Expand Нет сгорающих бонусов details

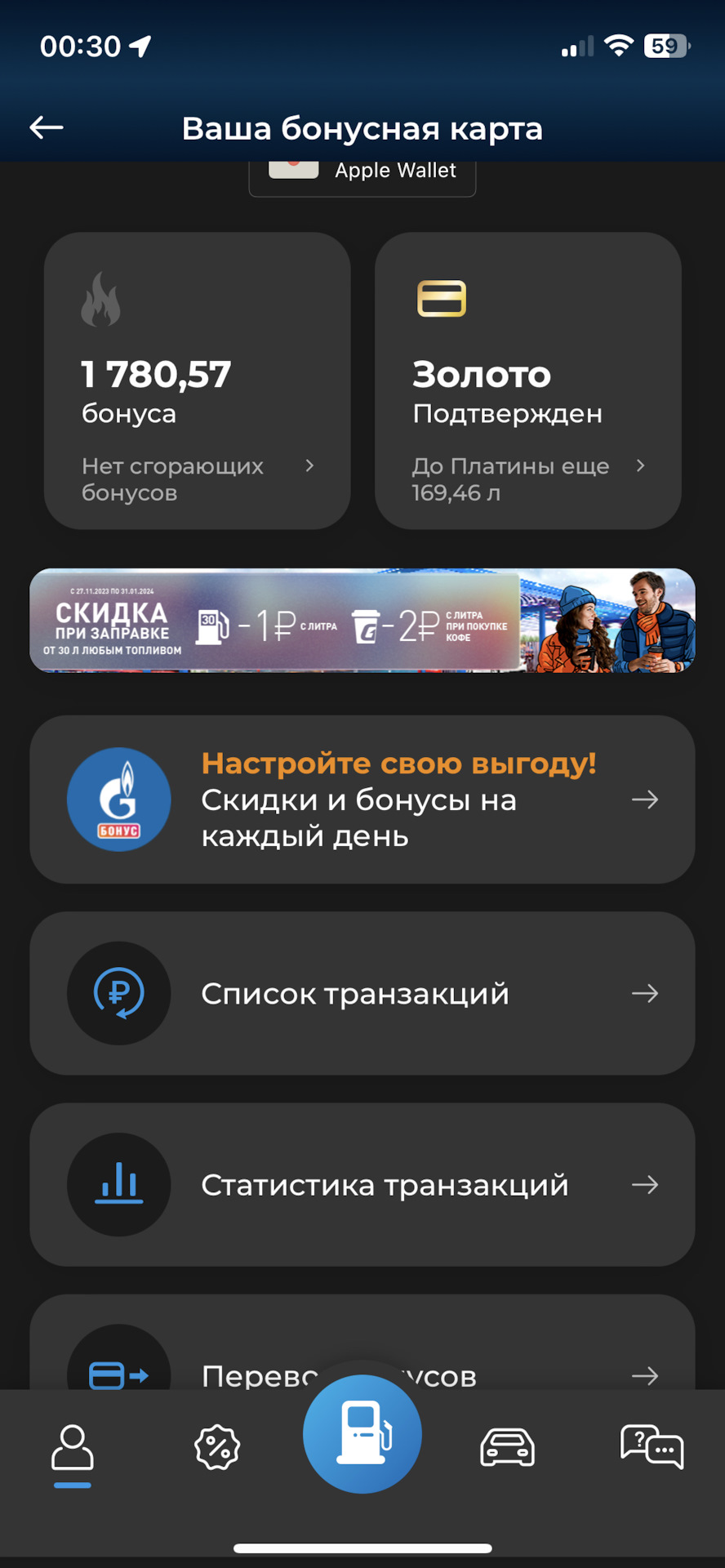(310, 466)
